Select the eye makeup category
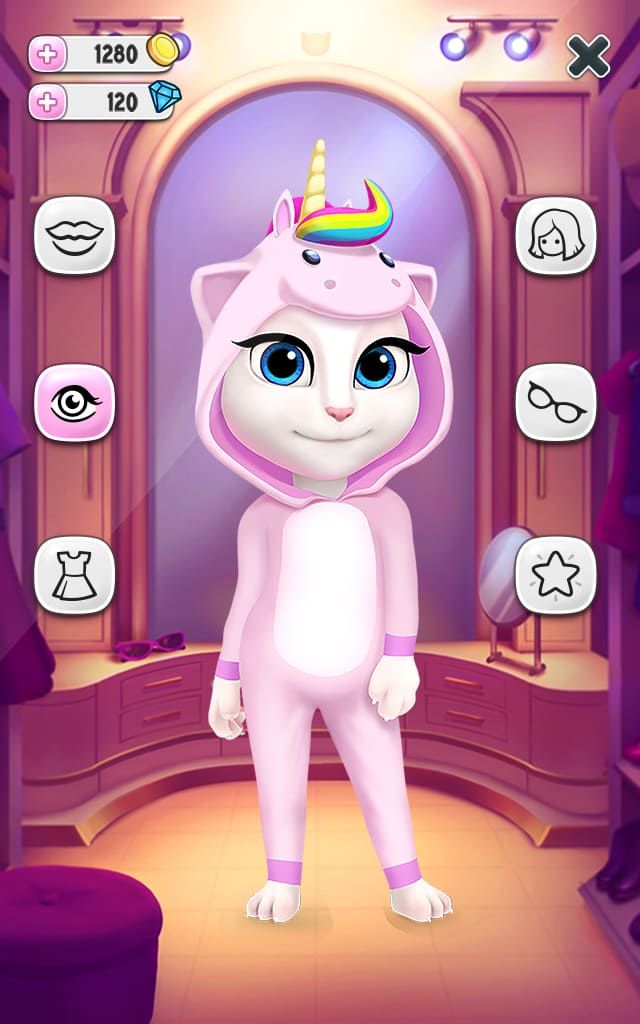 pos(75,403)
